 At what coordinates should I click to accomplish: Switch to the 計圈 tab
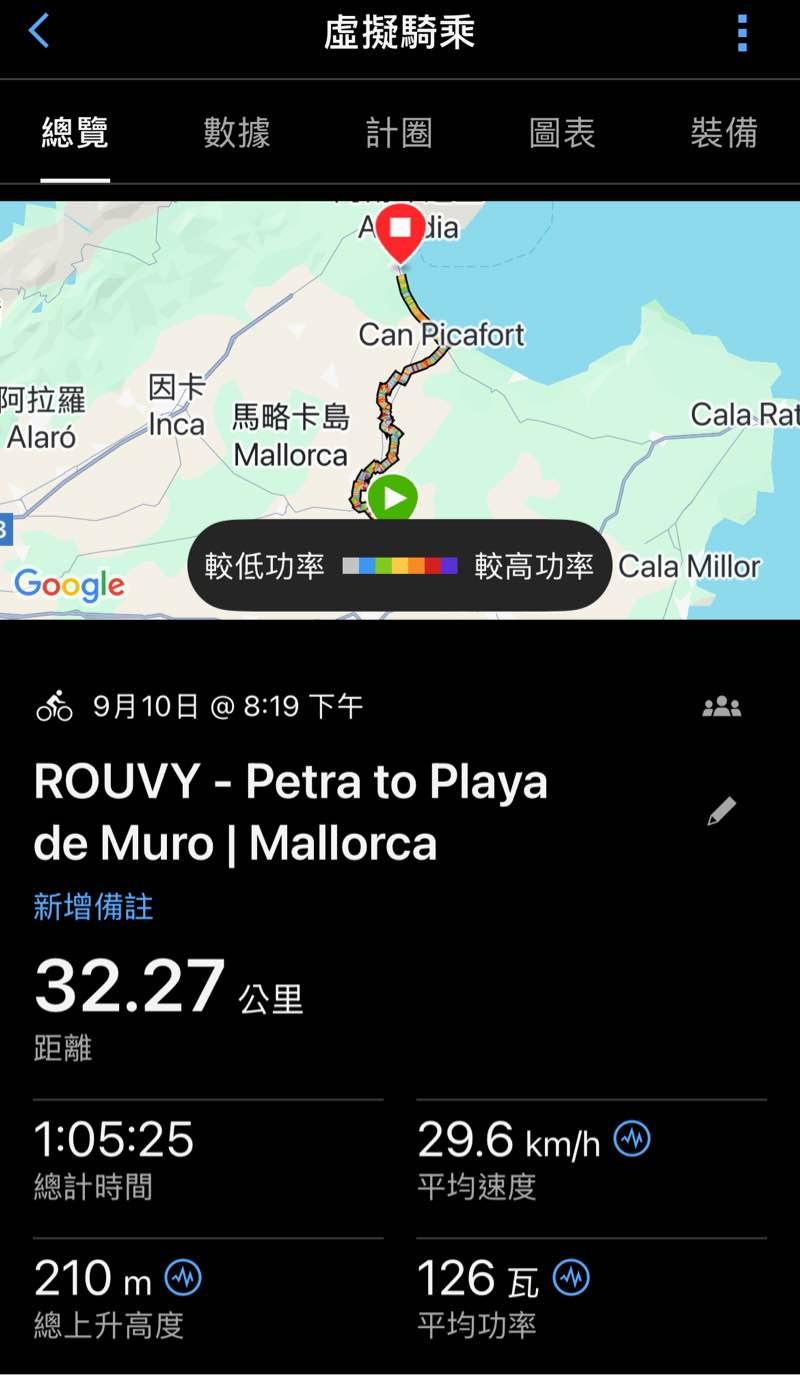click(x=399, y=133)
